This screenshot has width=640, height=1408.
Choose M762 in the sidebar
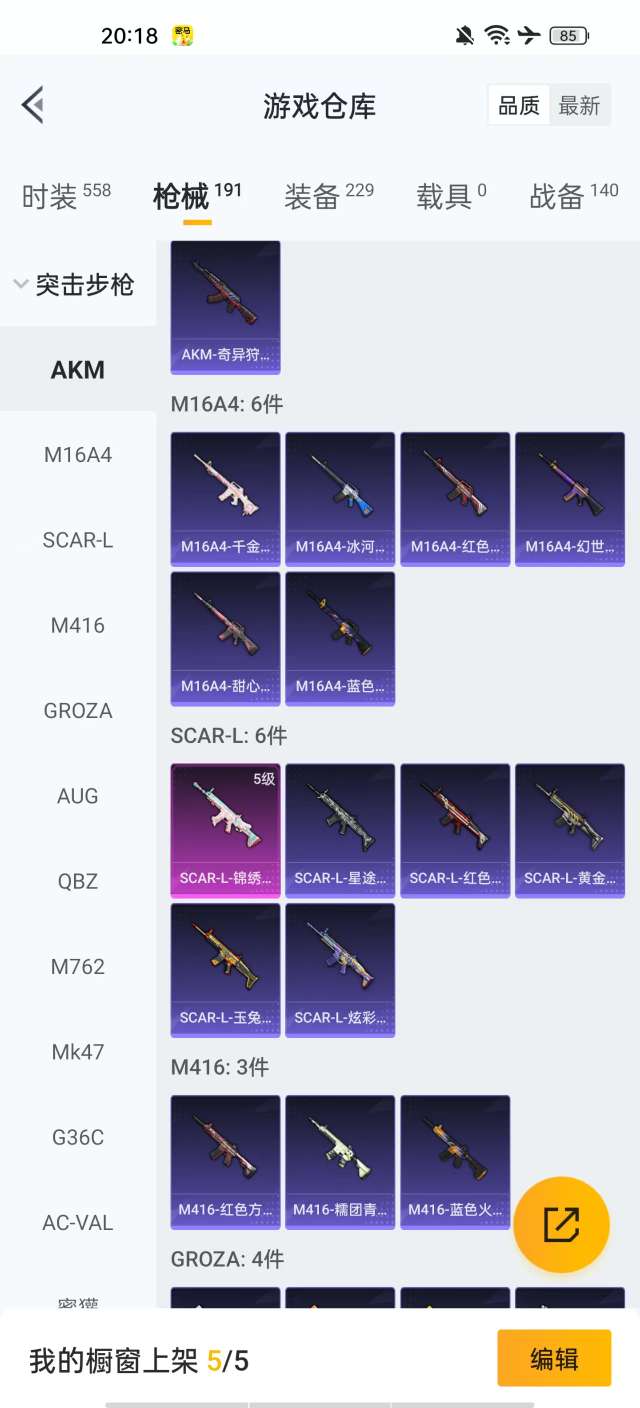(78, 967)
